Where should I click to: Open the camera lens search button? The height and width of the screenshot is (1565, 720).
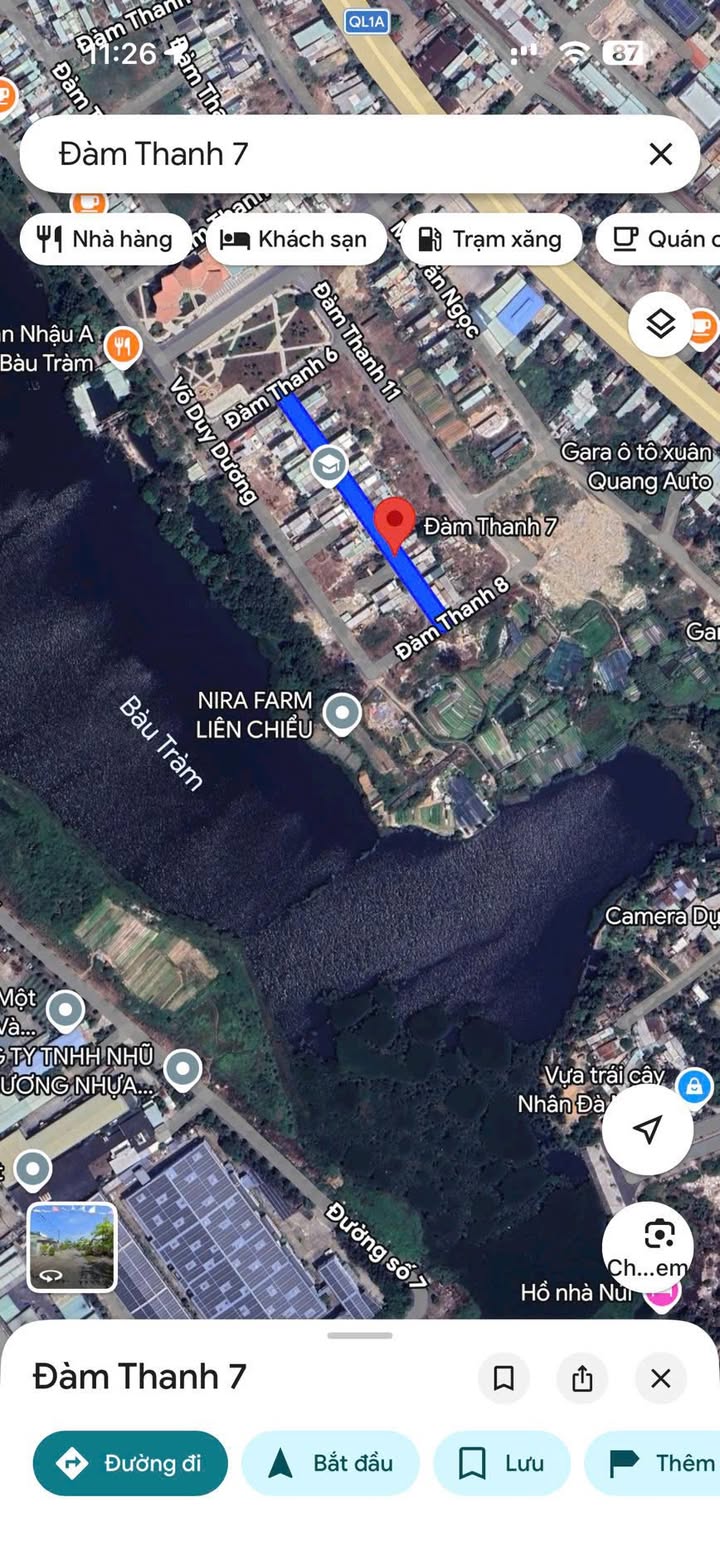[658, 1236]
